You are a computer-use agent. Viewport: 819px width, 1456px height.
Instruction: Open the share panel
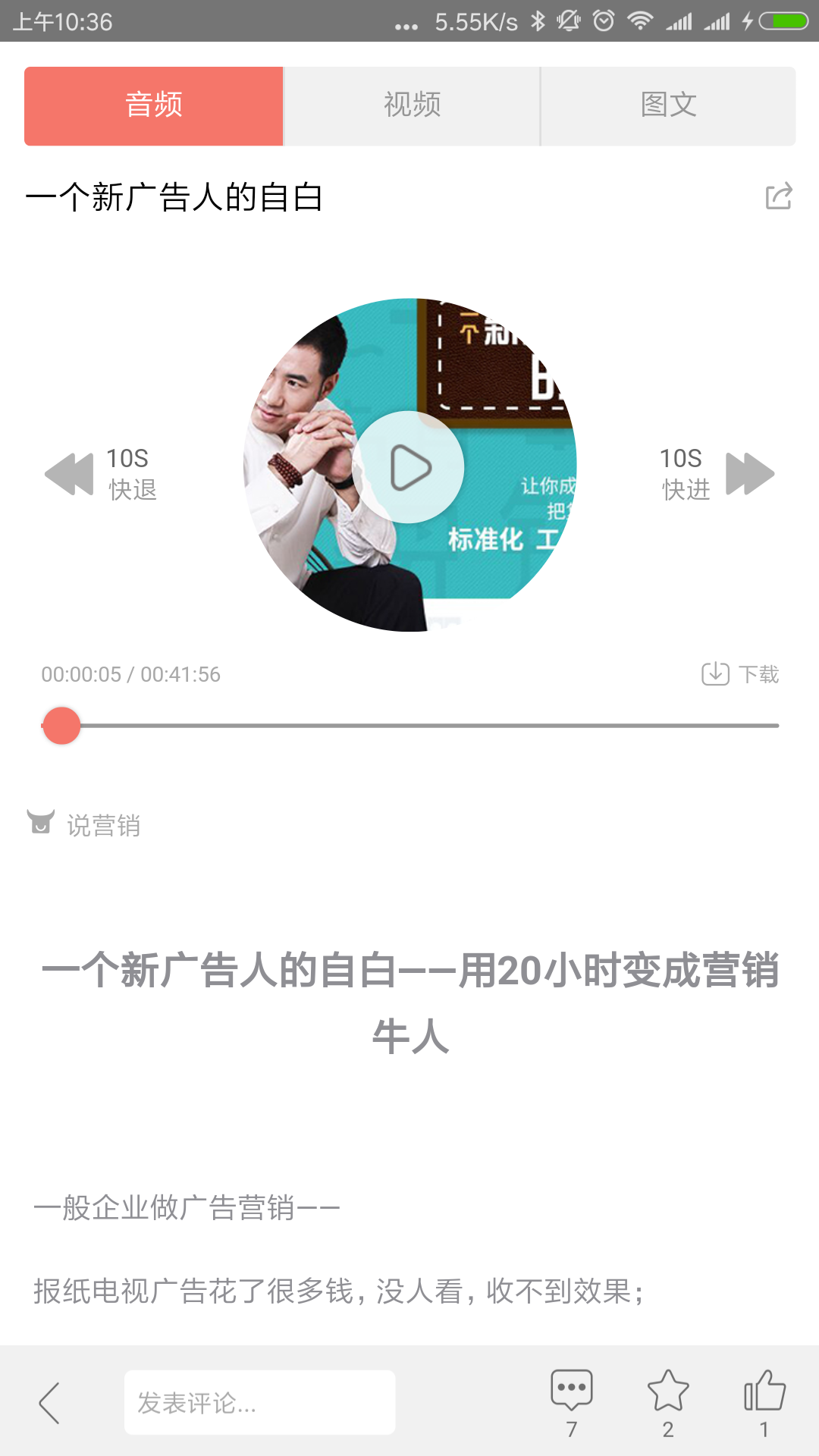click(778, 197)
